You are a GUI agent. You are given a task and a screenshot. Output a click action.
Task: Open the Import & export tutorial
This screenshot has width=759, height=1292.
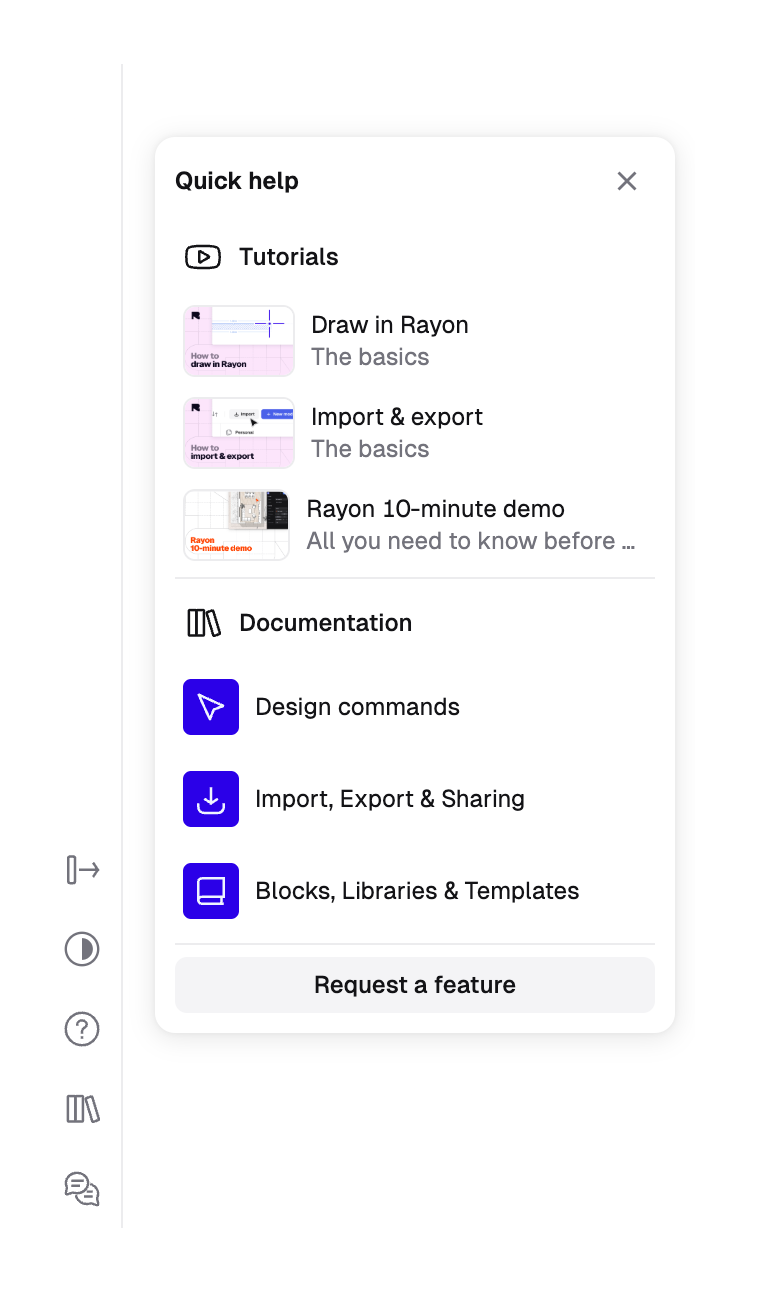pos(396,417)
